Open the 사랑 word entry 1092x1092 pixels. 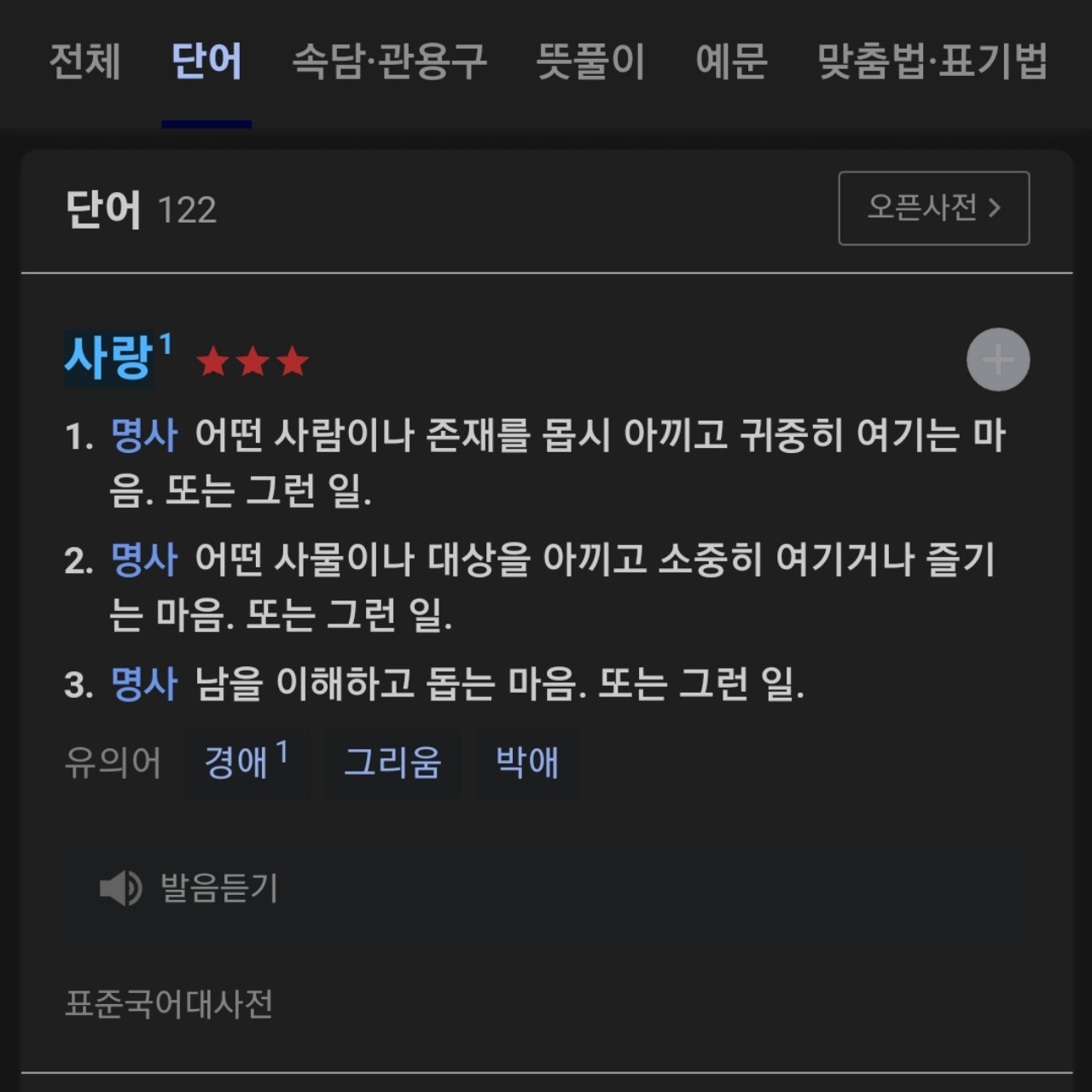click(109, 358)
